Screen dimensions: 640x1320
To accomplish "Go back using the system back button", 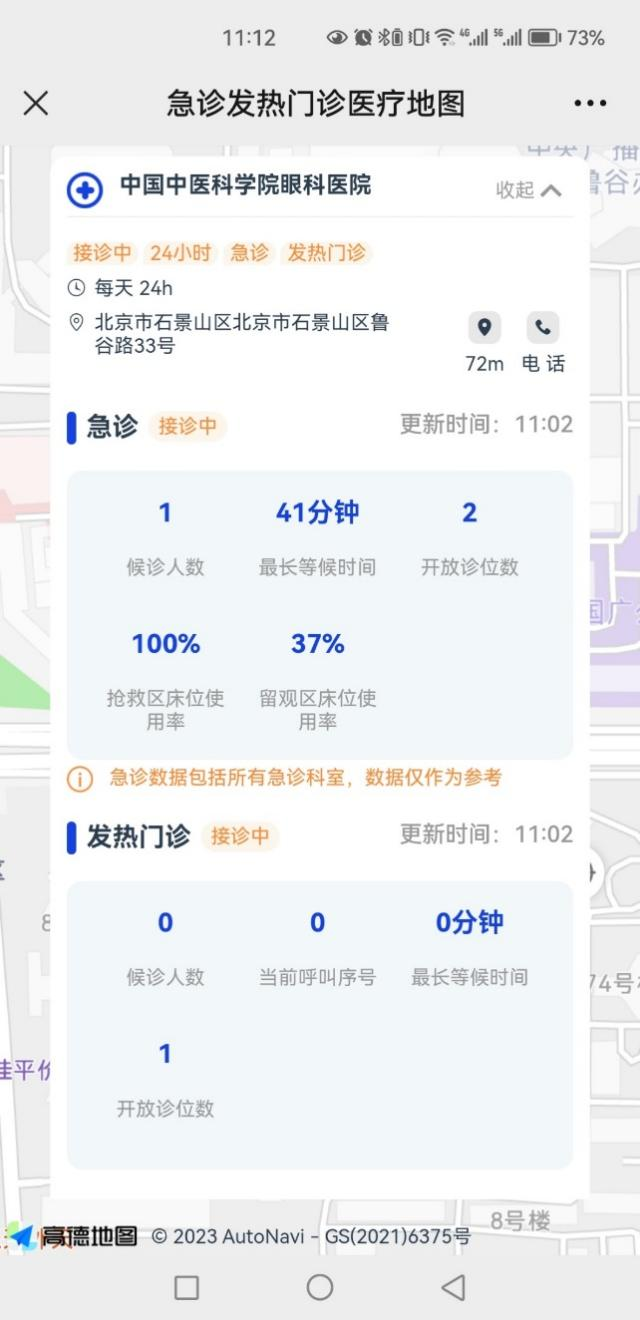I will (x=453, y=1287).
